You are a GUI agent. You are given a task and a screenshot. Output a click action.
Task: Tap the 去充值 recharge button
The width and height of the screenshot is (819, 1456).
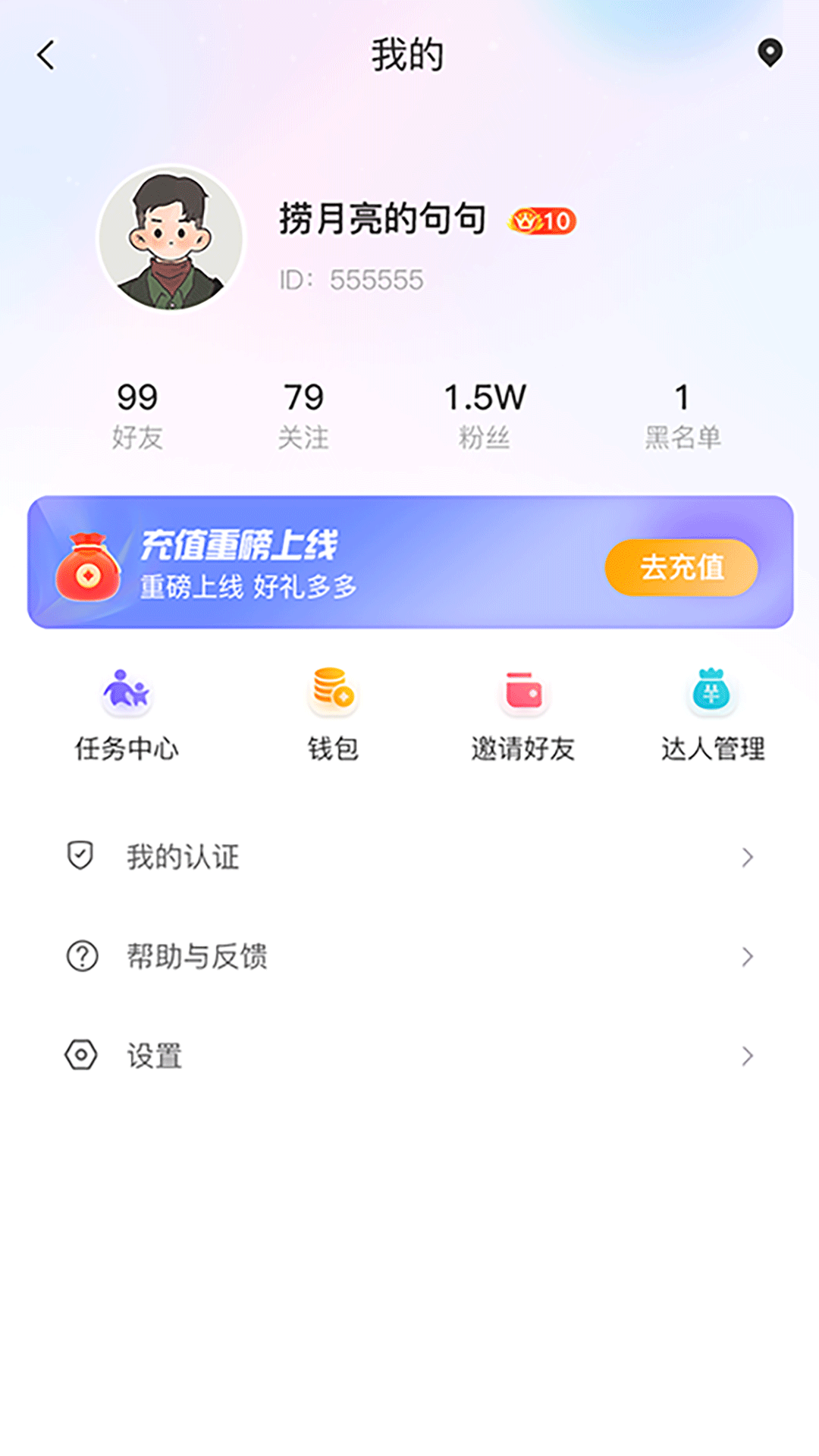click(x=681, y=567)
